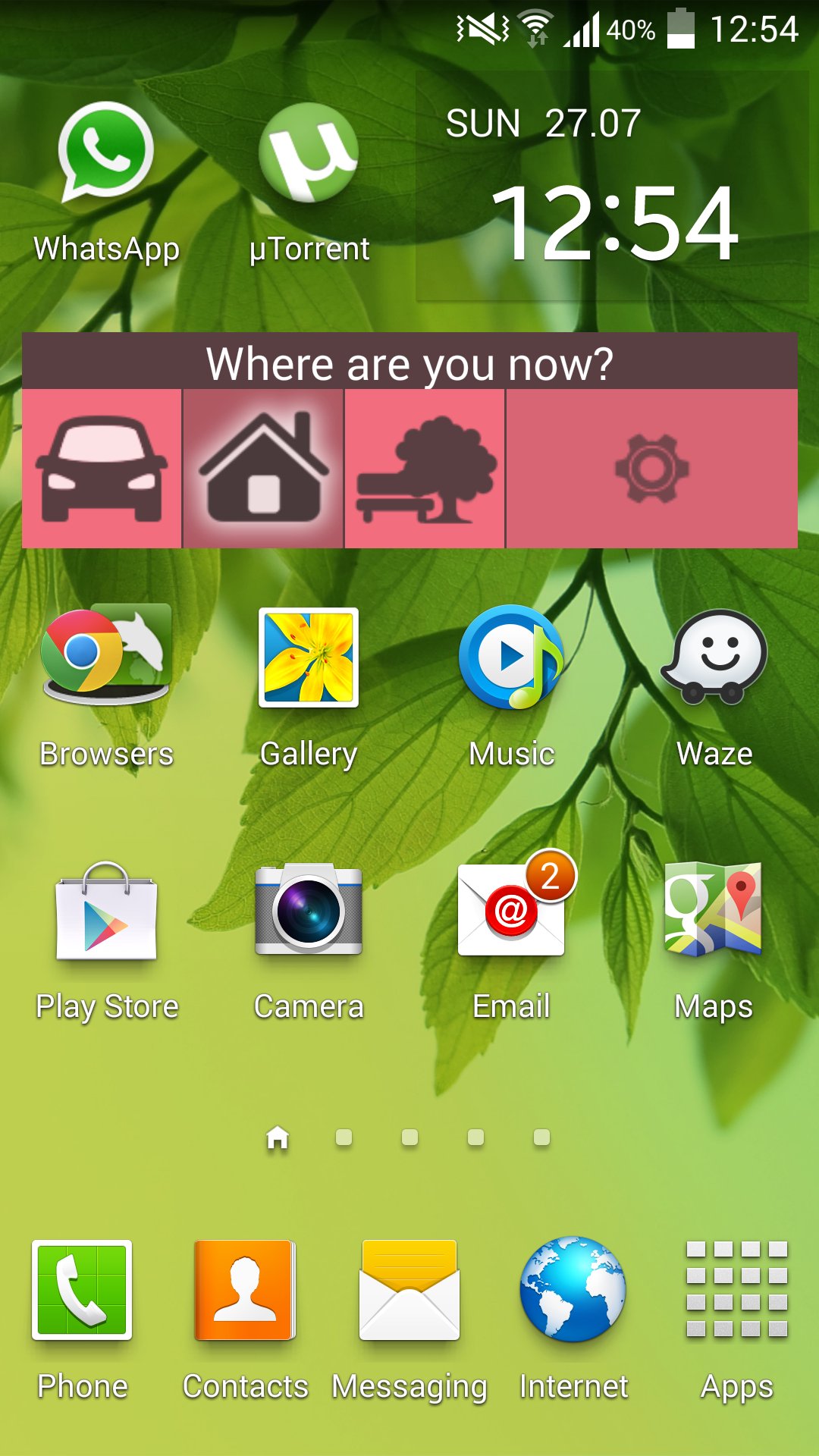Toggle outdoors mode in the location widget

[425, 468]
